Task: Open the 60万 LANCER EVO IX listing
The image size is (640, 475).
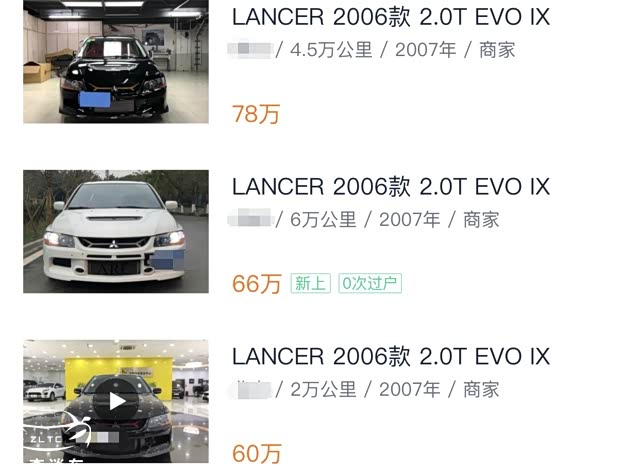Action: (390, 357)
